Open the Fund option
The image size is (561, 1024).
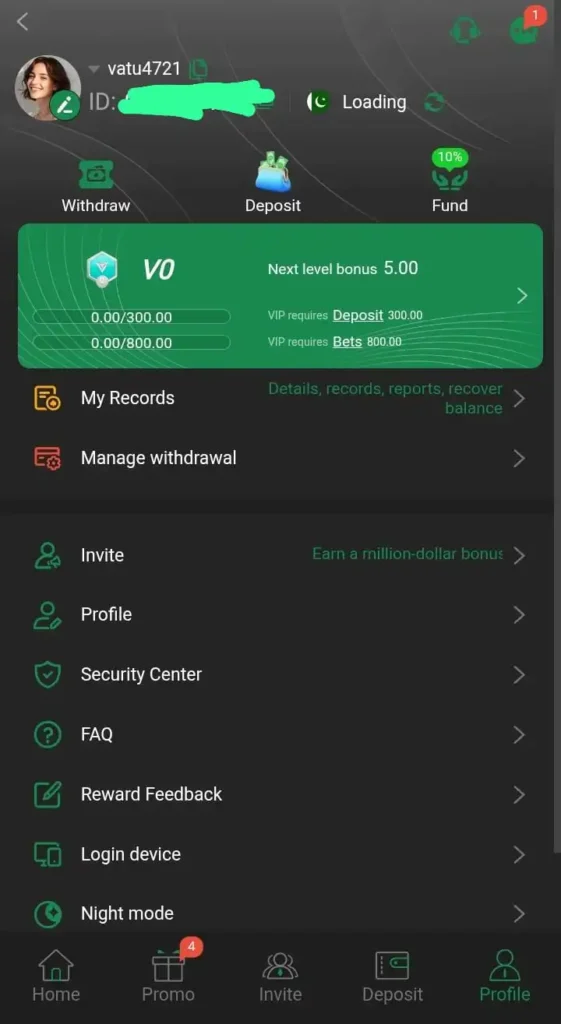[x=450, y=182]
